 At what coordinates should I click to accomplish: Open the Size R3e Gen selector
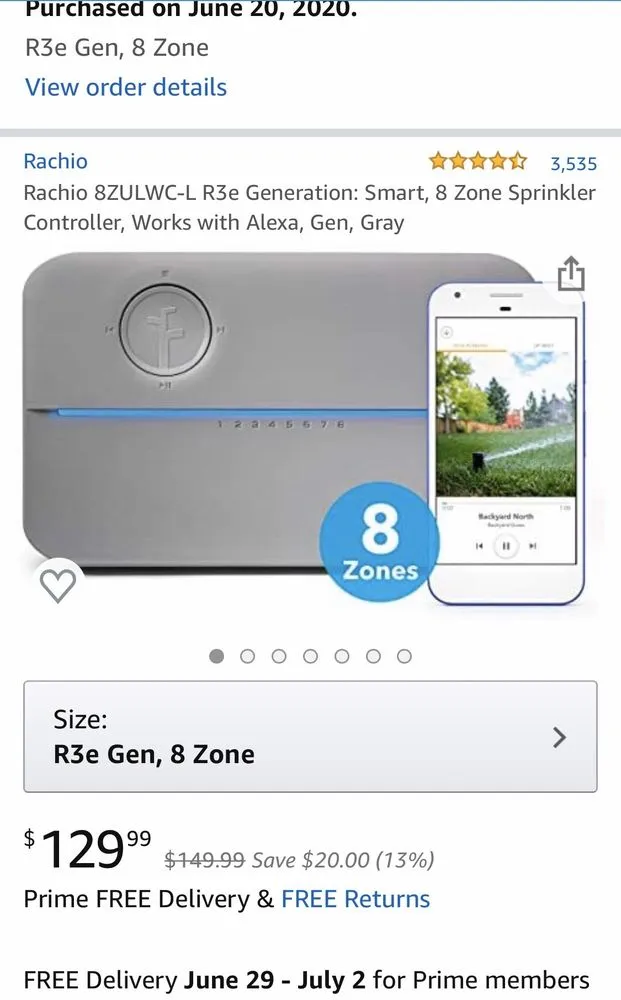pos(310,737)
